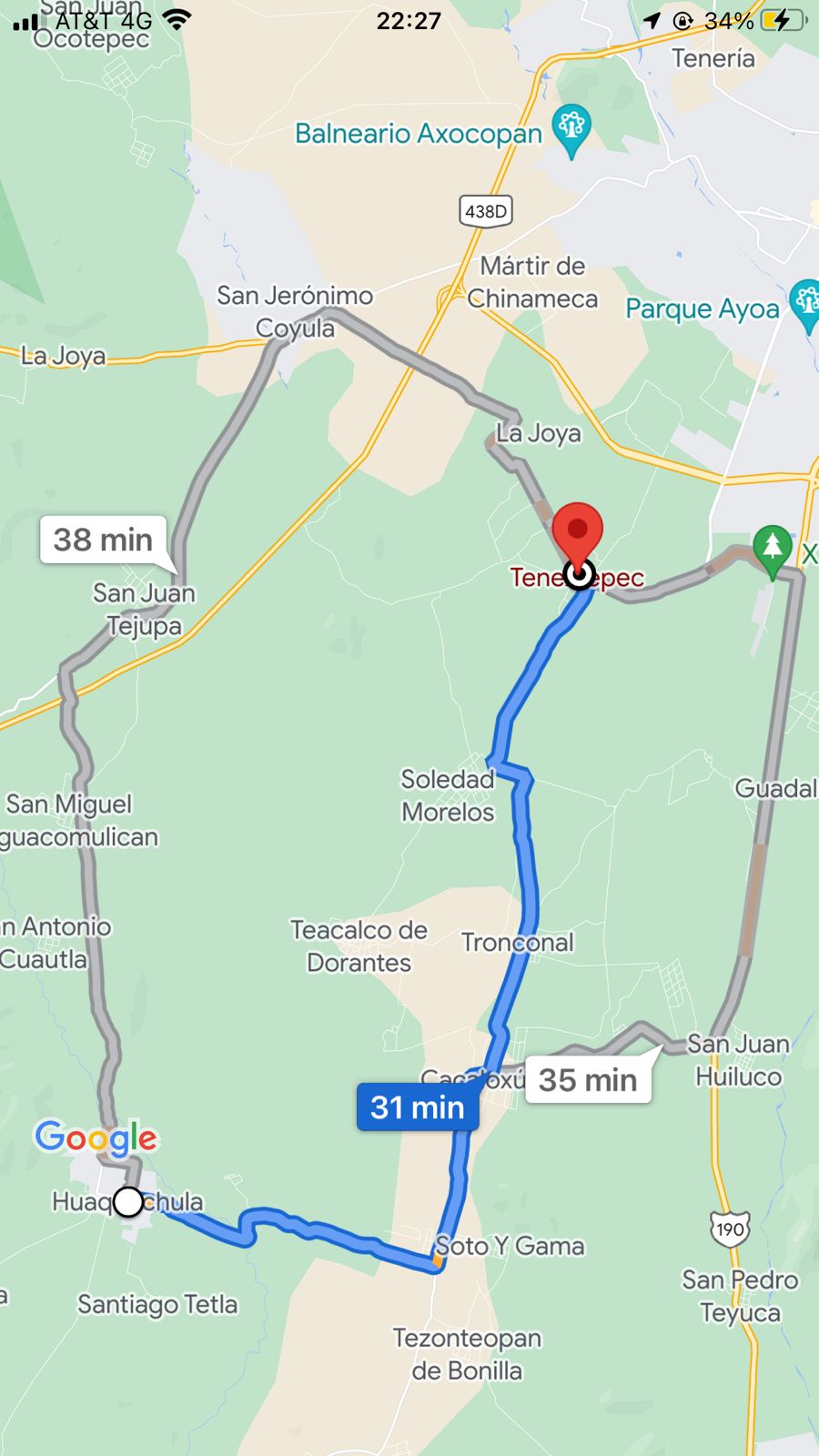Tap the 31 min route label
The image size is (819, 1456).
(x=418, y=1107)
